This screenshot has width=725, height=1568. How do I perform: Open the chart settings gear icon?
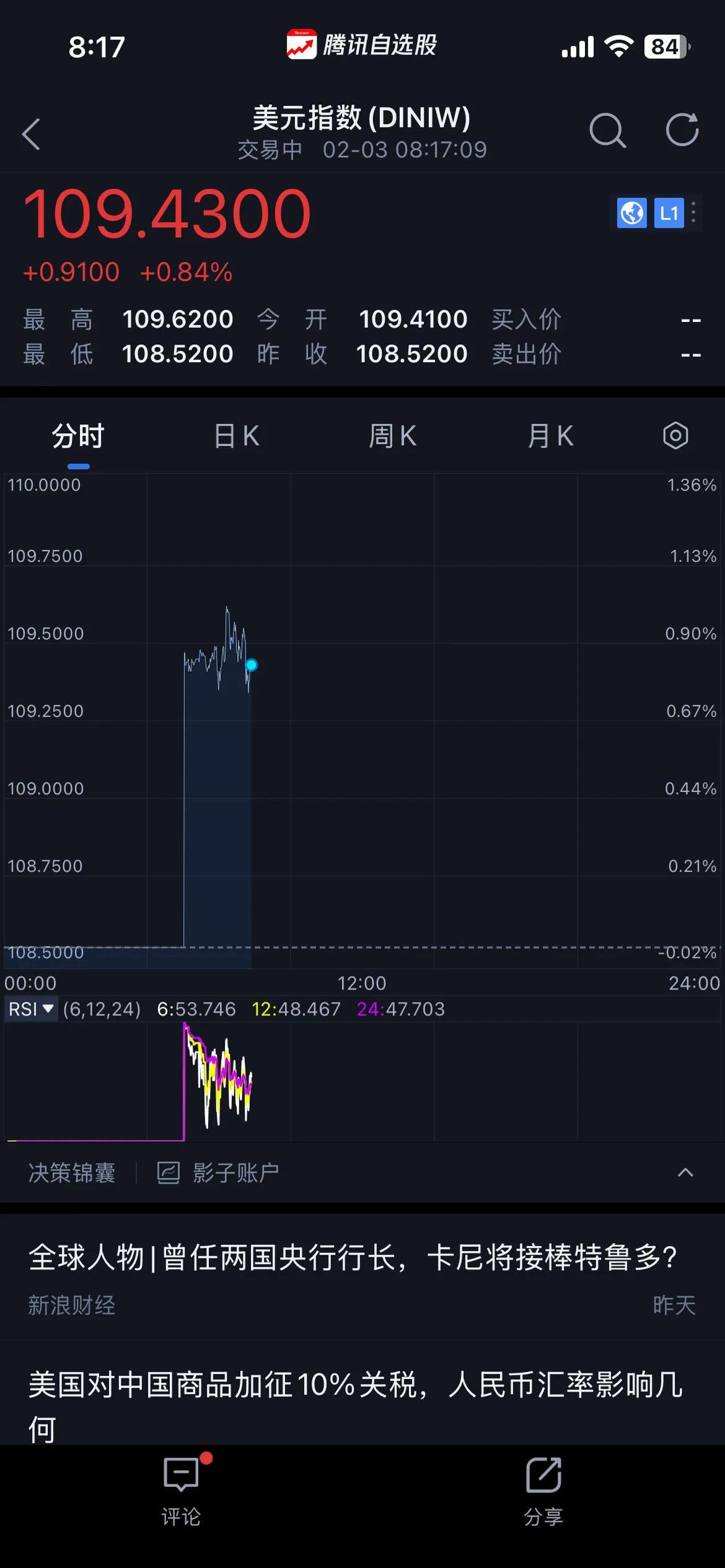pyautogui.click(x=675, y=435)
